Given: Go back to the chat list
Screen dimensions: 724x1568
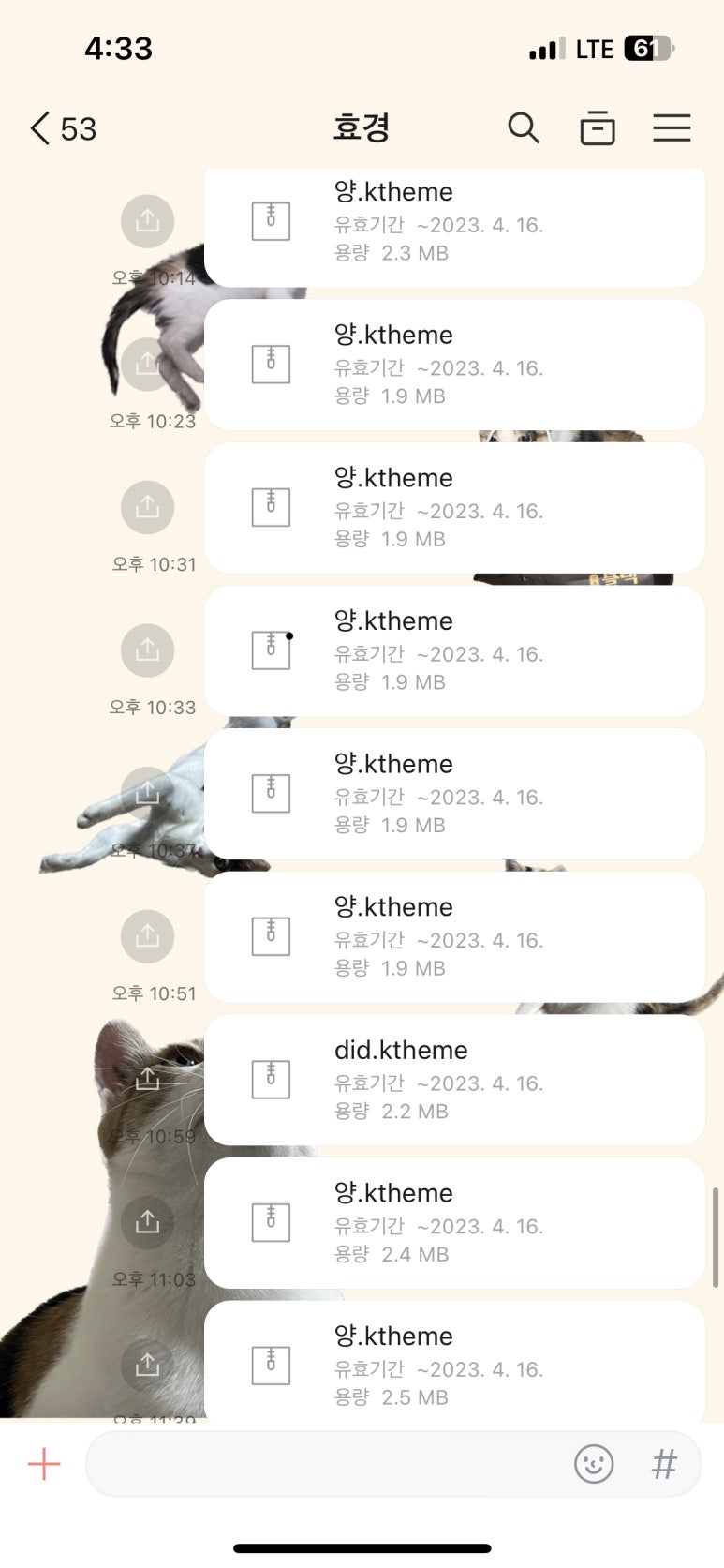Looking at the screenshot, I should [x=62, y=128].
